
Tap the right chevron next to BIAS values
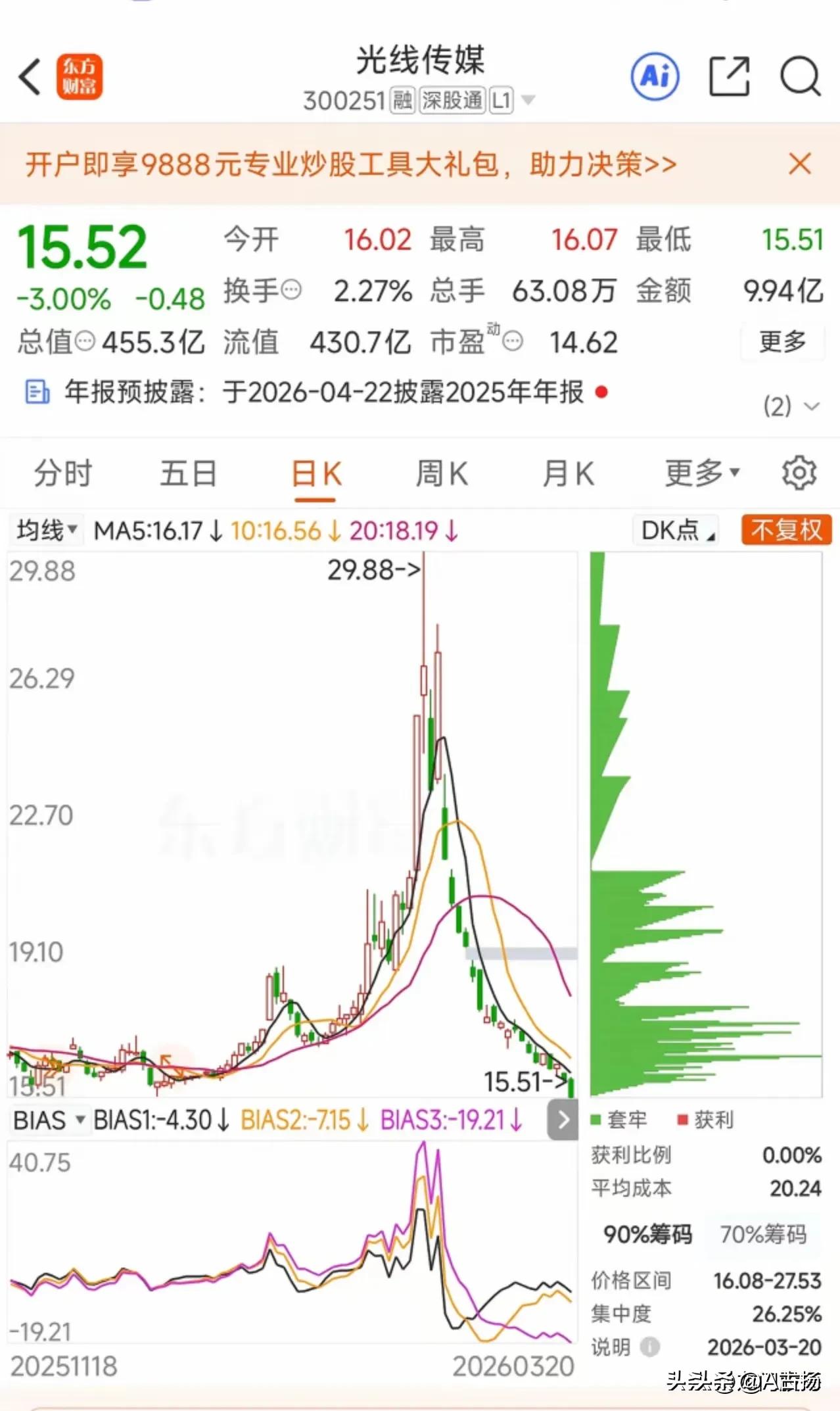(x=562, y=1120)
